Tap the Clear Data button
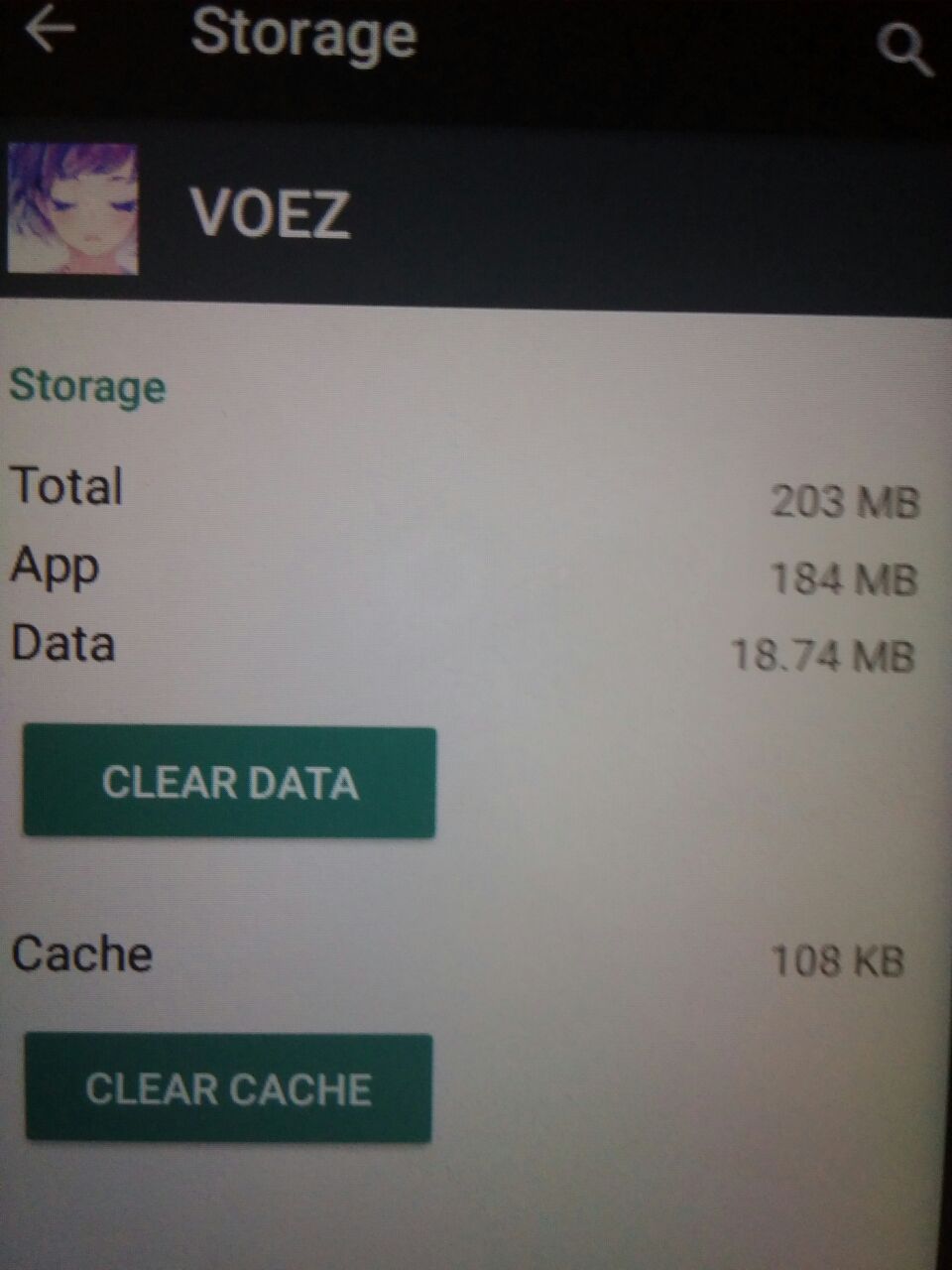 click(229, 783)
